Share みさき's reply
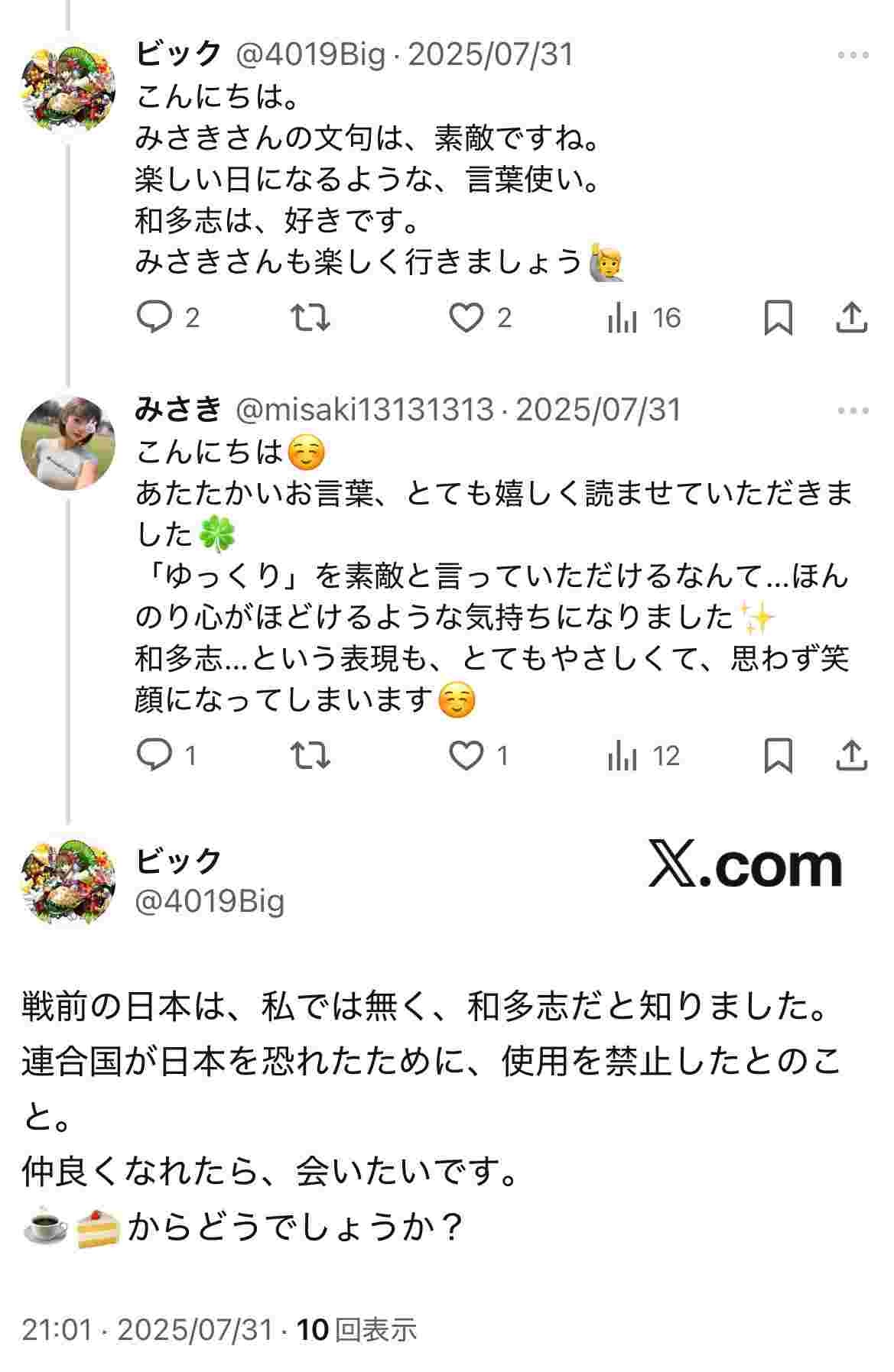Image resolution: width=894 pixels, height=1372 pixels. (850, 756)
